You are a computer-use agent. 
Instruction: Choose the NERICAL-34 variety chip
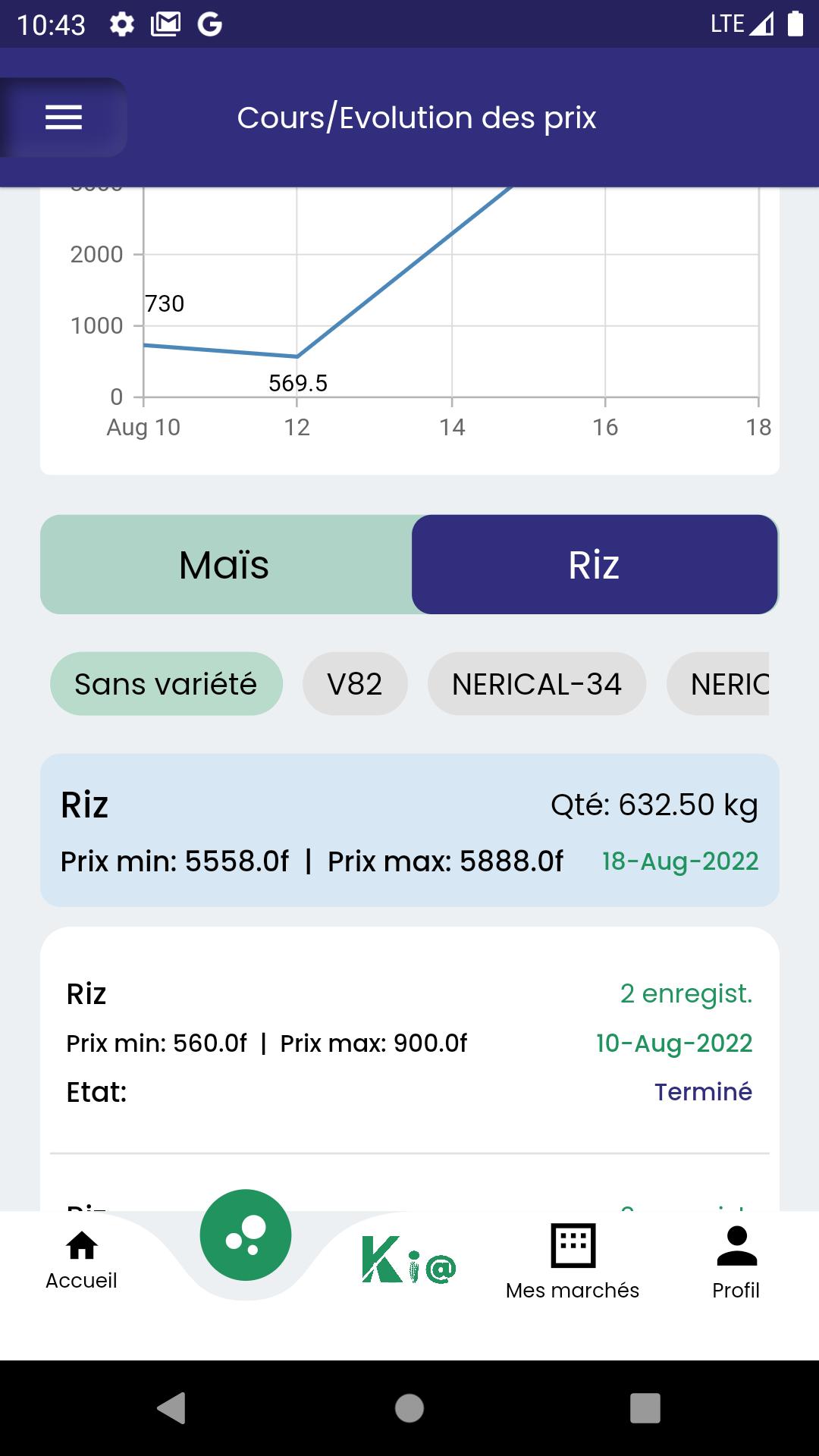(x=537, y=684)
